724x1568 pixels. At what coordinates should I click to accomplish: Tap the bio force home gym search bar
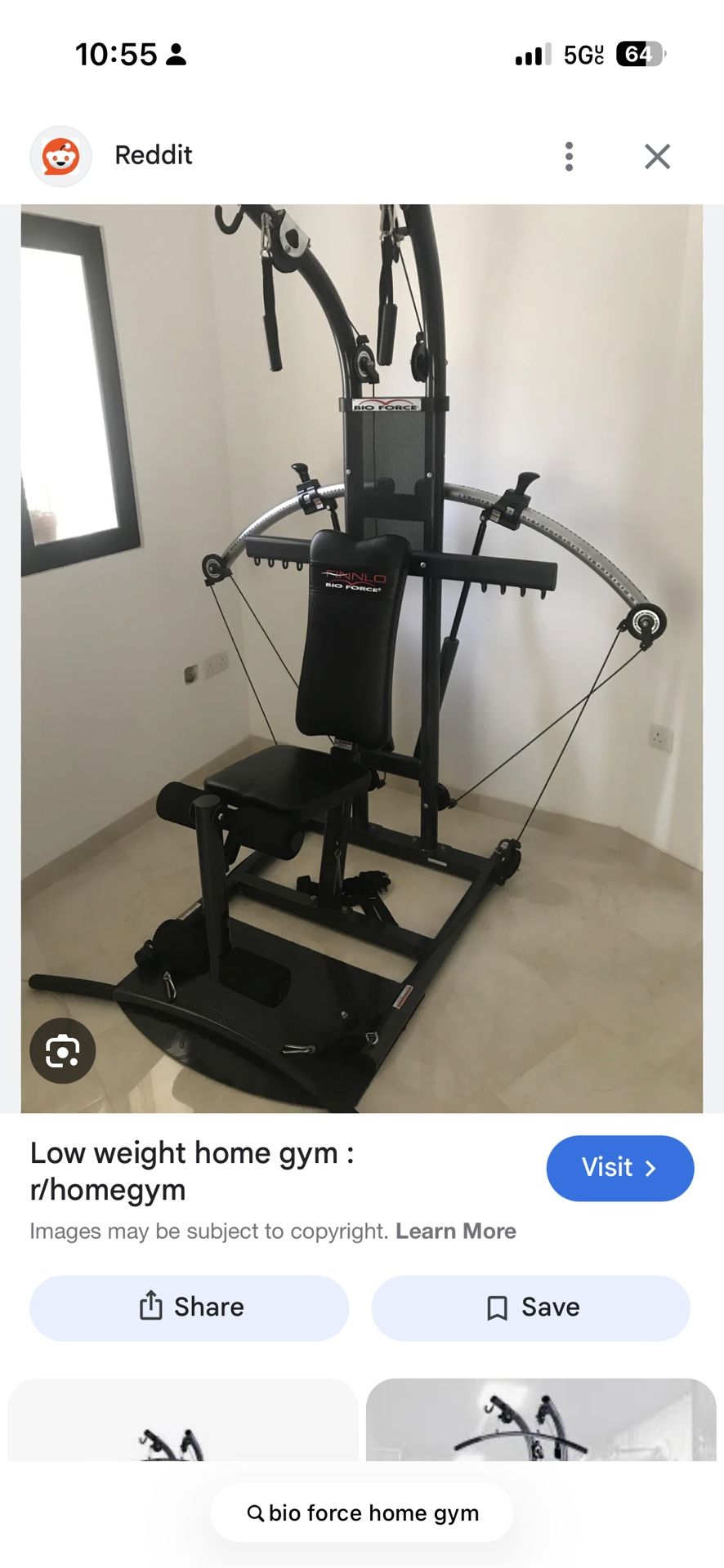[x=362, y=1512]
